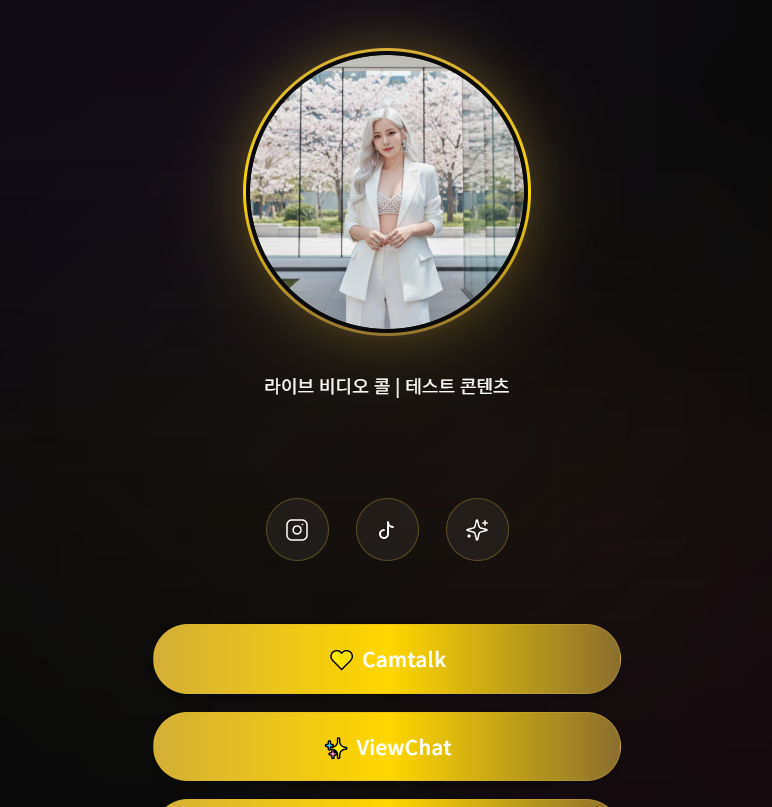The height and width of the screenshot is (807, 772).
Task: Open the TikTok link icon
Action: point(387,530)
